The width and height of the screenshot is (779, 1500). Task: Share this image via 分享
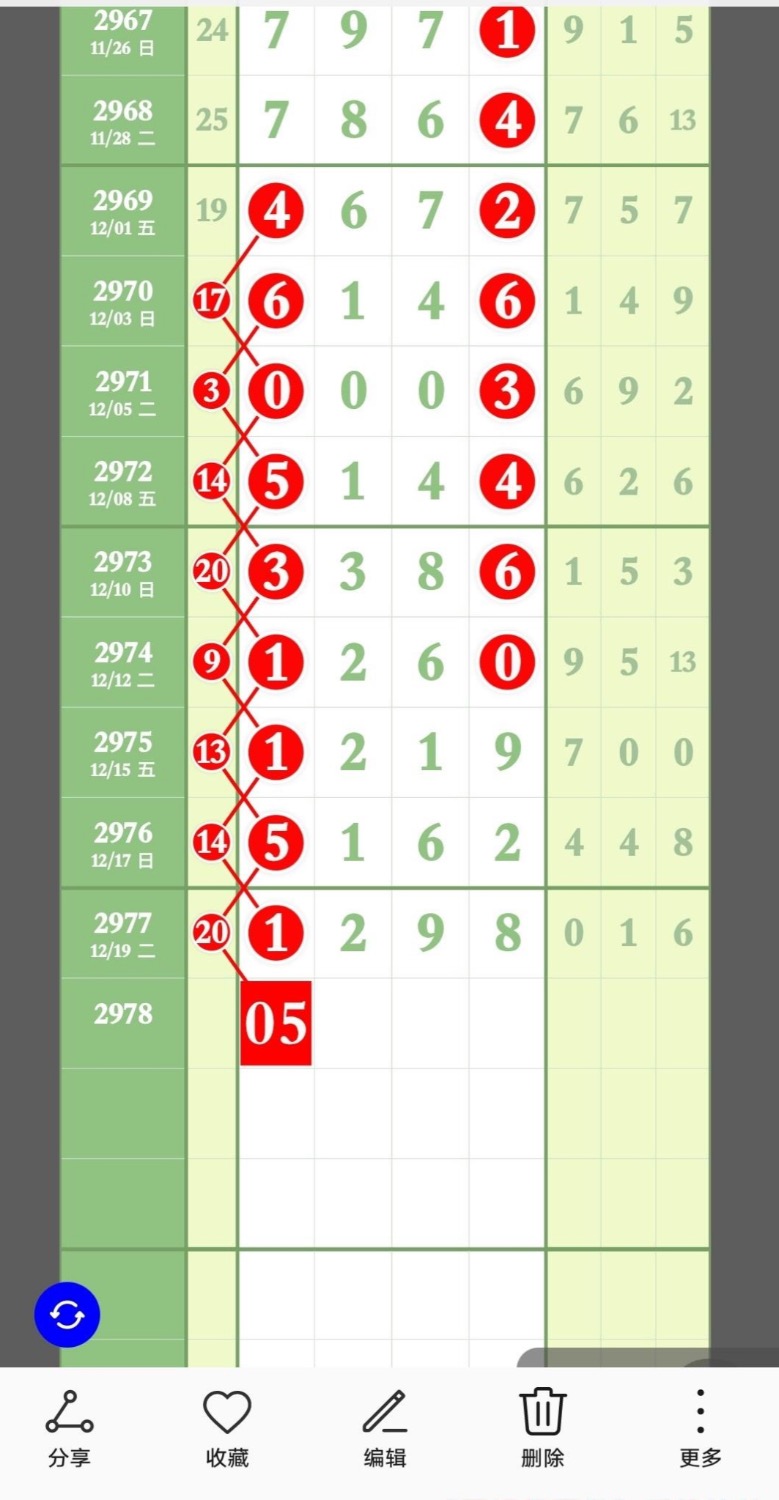pyautogui.click(x=69, y=1427)
